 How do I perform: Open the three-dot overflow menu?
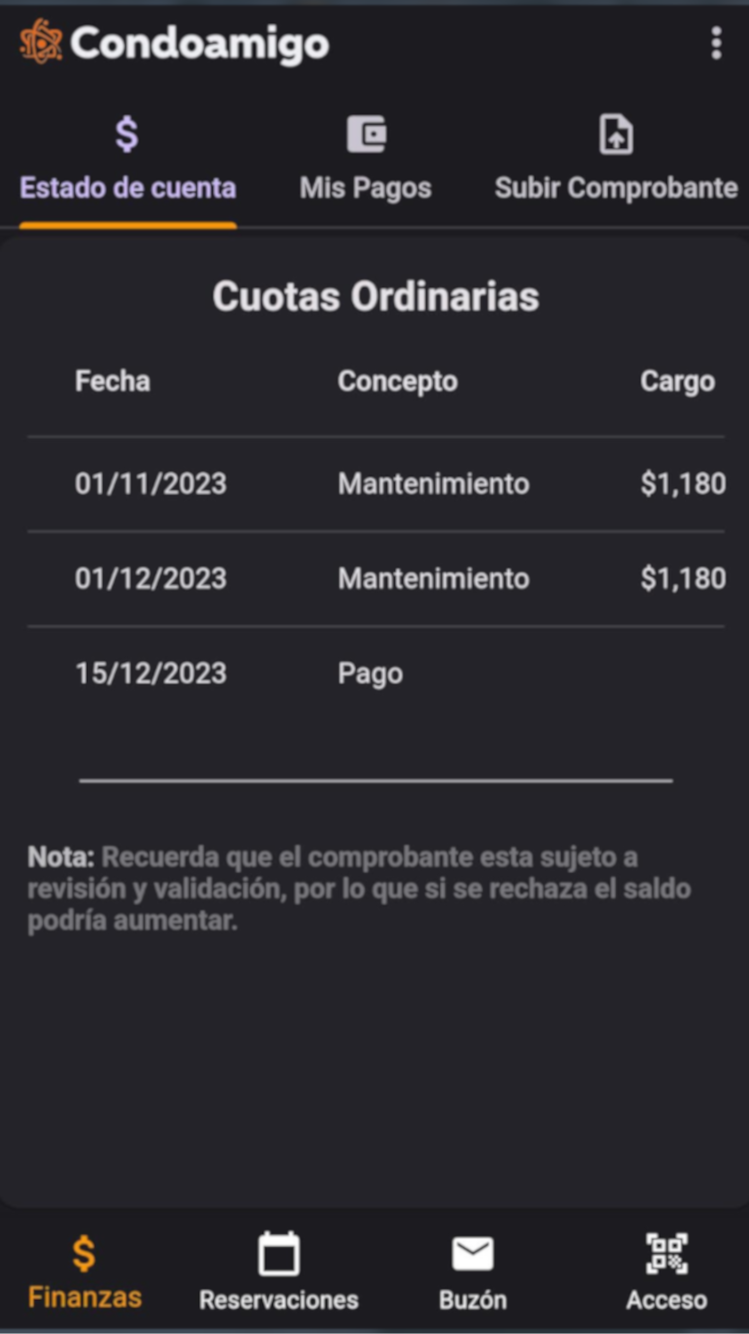coord(715,43)
